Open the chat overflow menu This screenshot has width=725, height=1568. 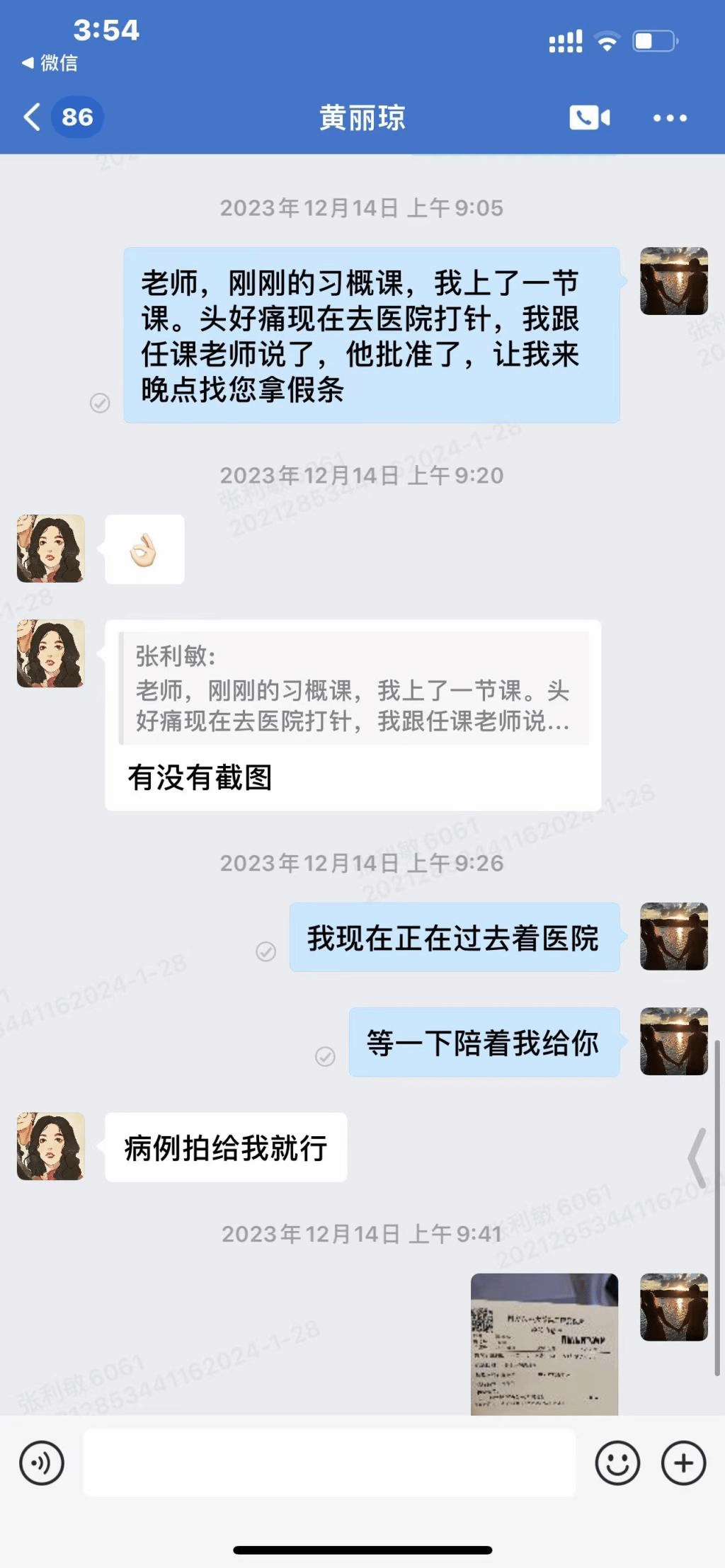click(669, 118)
